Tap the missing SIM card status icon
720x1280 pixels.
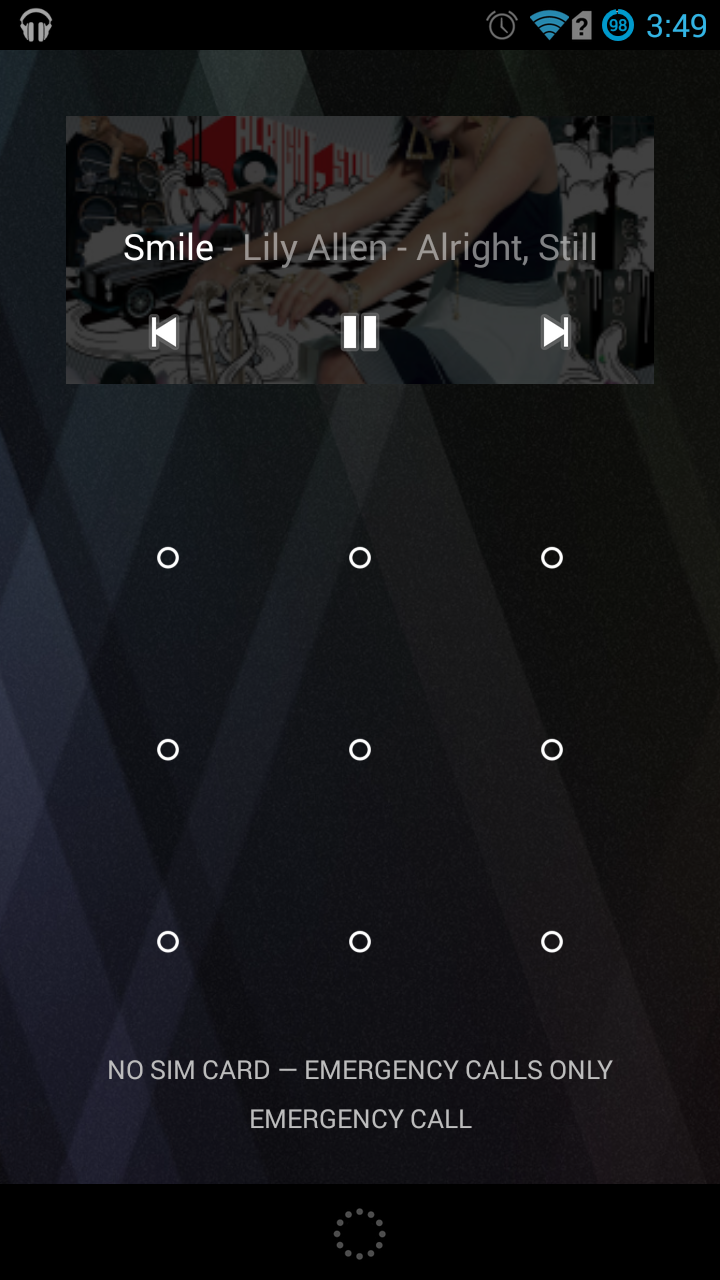coord(583,25)
